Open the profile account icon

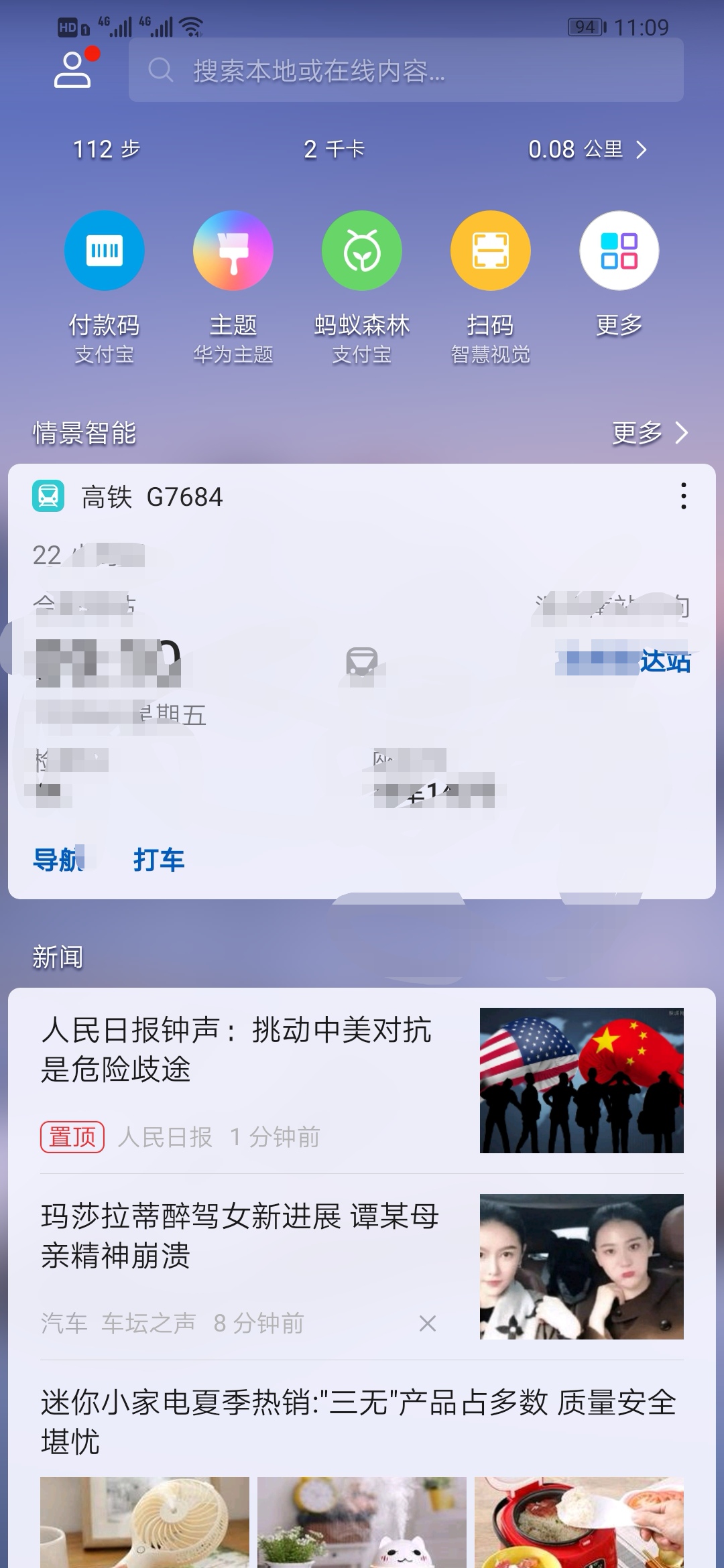pyautogui.click(x=72, y=70)
